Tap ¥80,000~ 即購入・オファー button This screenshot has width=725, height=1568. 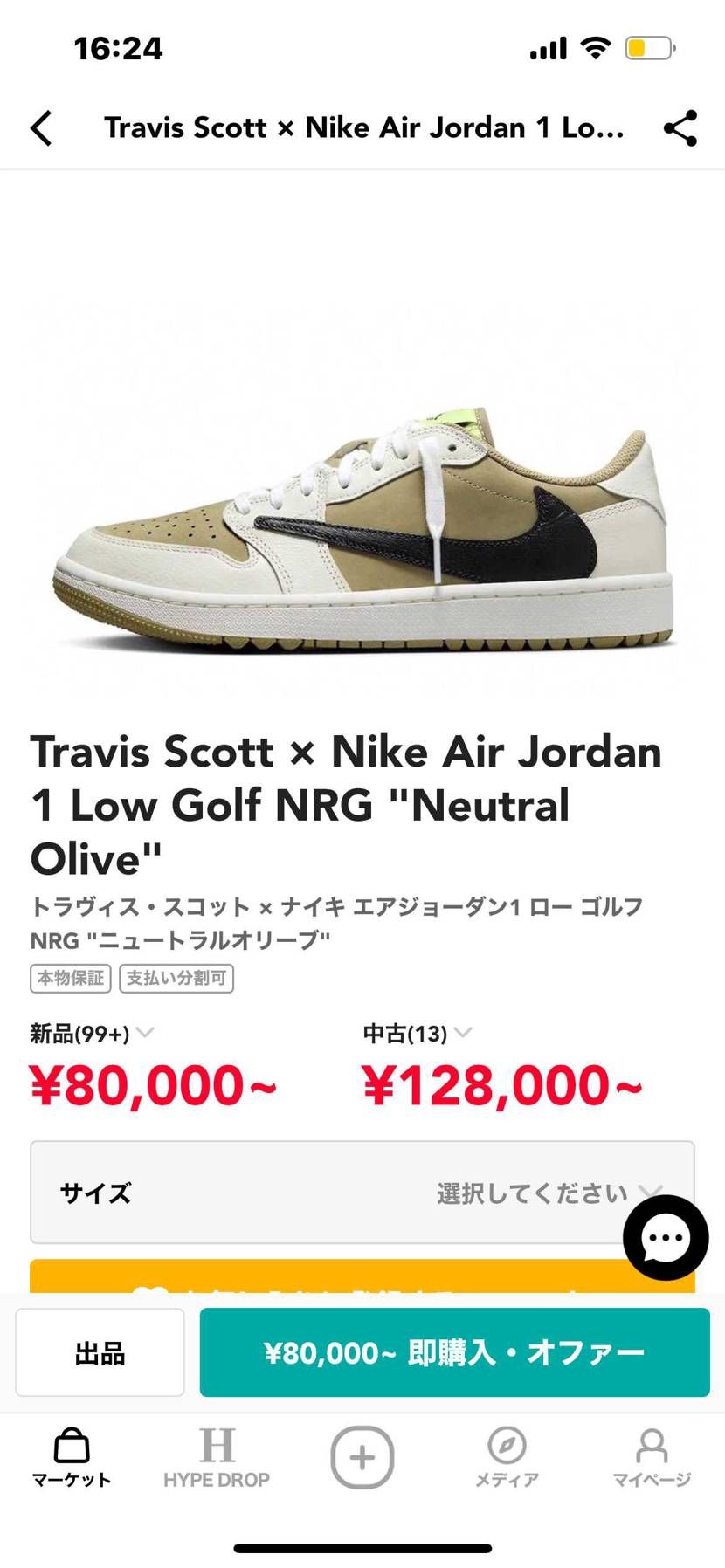(454, 1352)
